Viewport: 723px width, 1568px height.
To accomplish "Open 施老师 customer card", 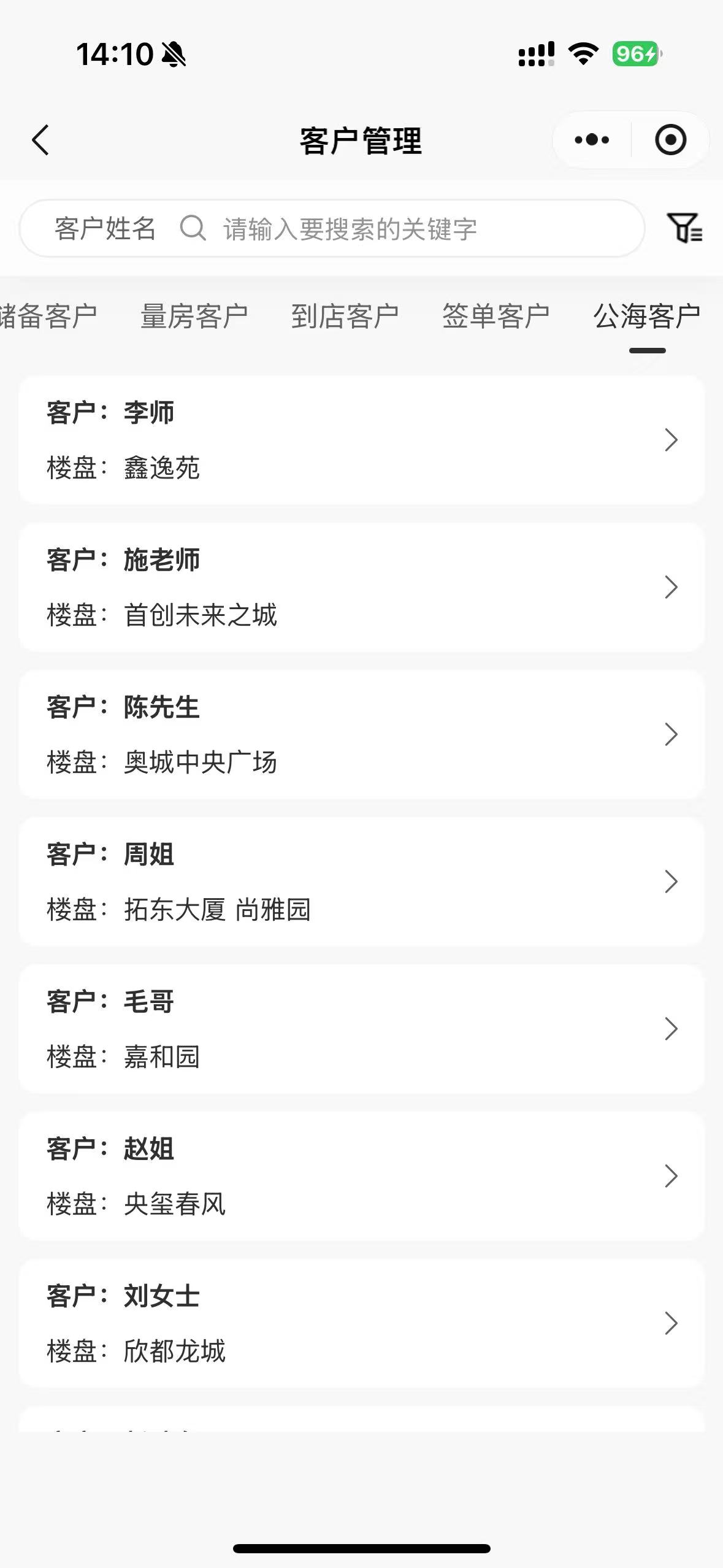I will point(361,588).
